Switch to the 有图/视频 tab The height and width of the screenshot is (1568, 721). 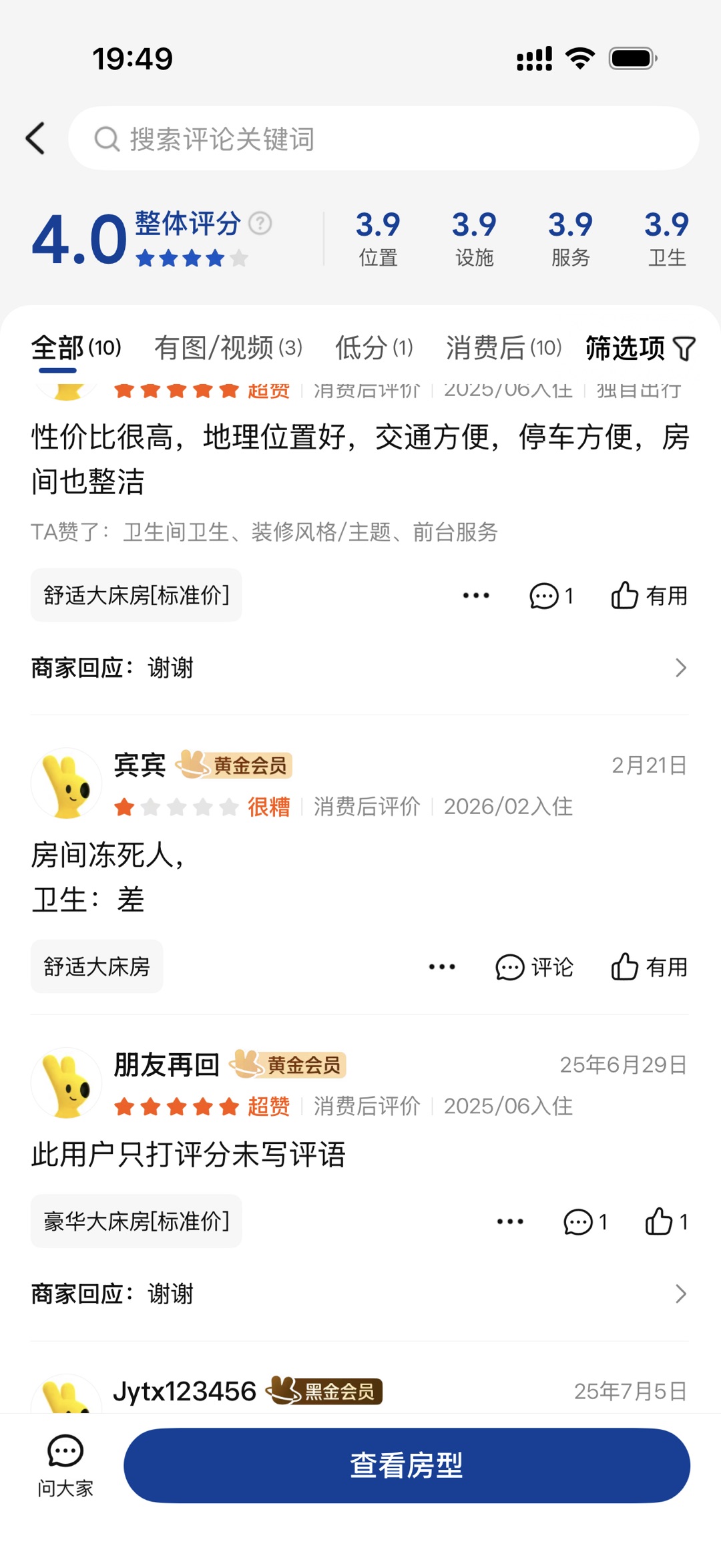(x=228, y=348)
